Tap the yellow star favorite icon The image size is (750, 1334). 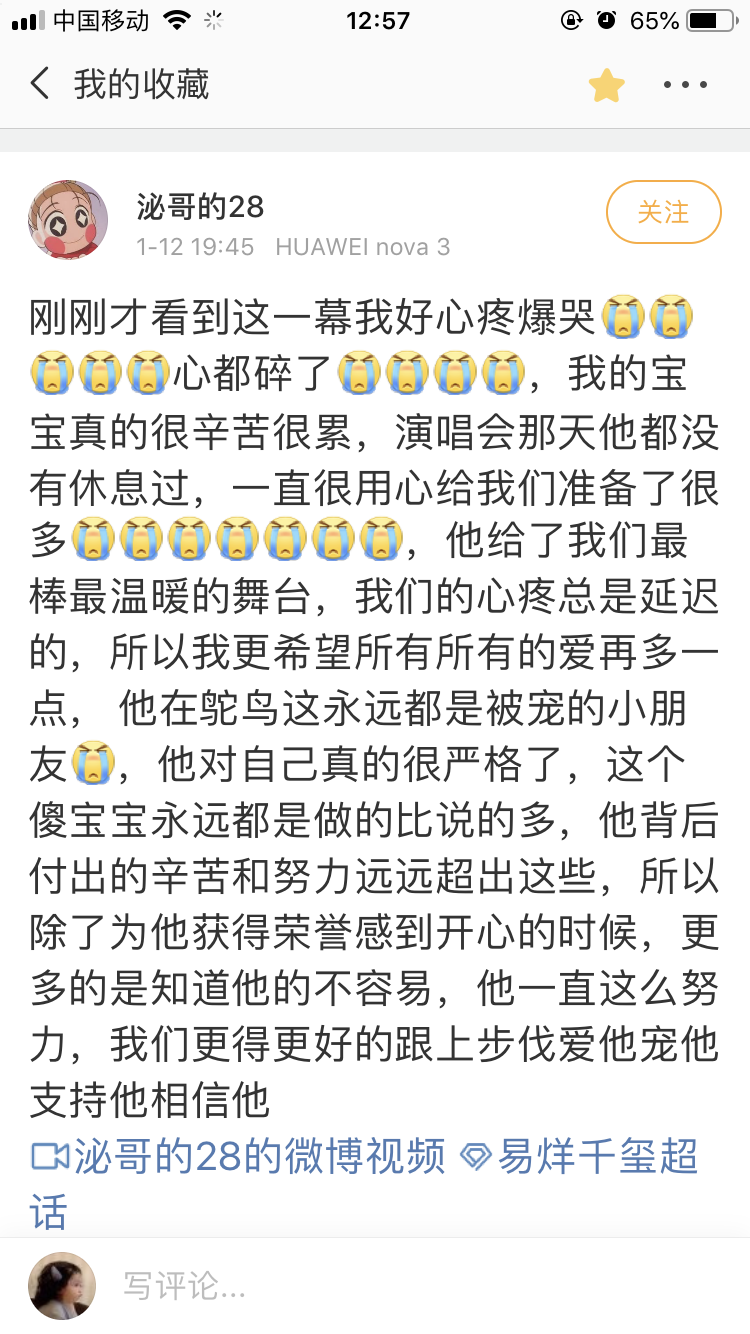coord(606,85)
